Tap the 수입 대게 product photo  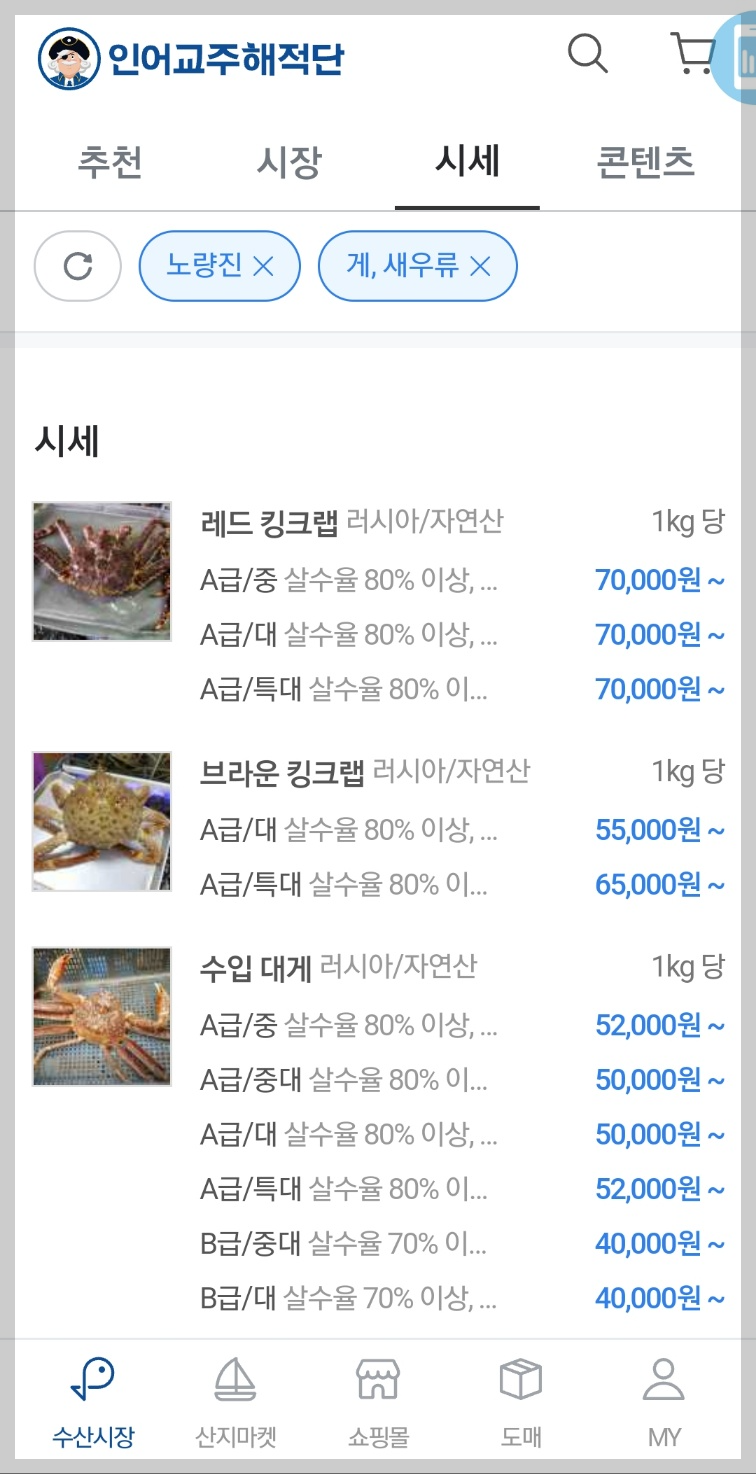click(x=101, y=1016)
